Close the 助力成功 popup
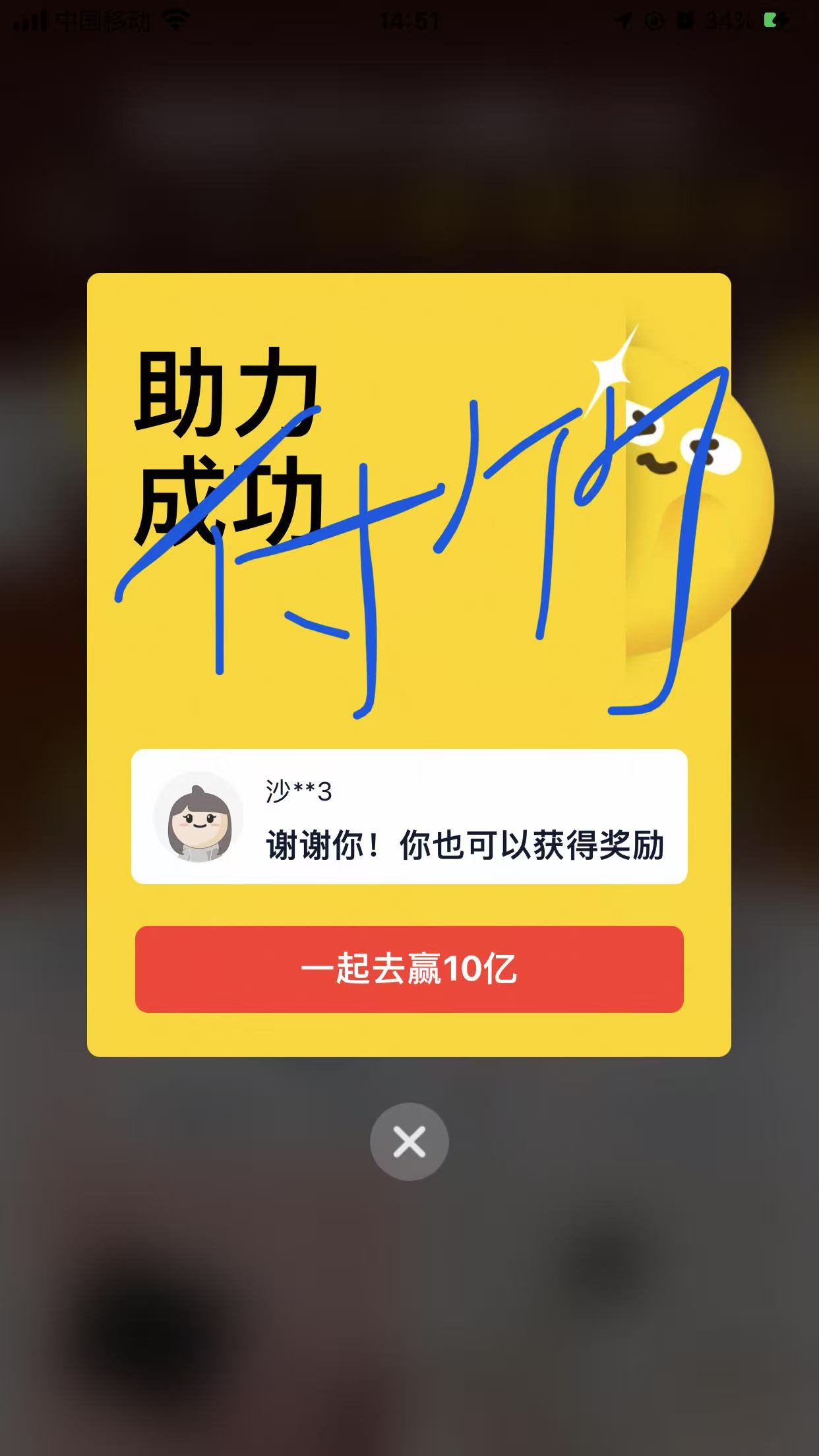 click(409, 1141)
